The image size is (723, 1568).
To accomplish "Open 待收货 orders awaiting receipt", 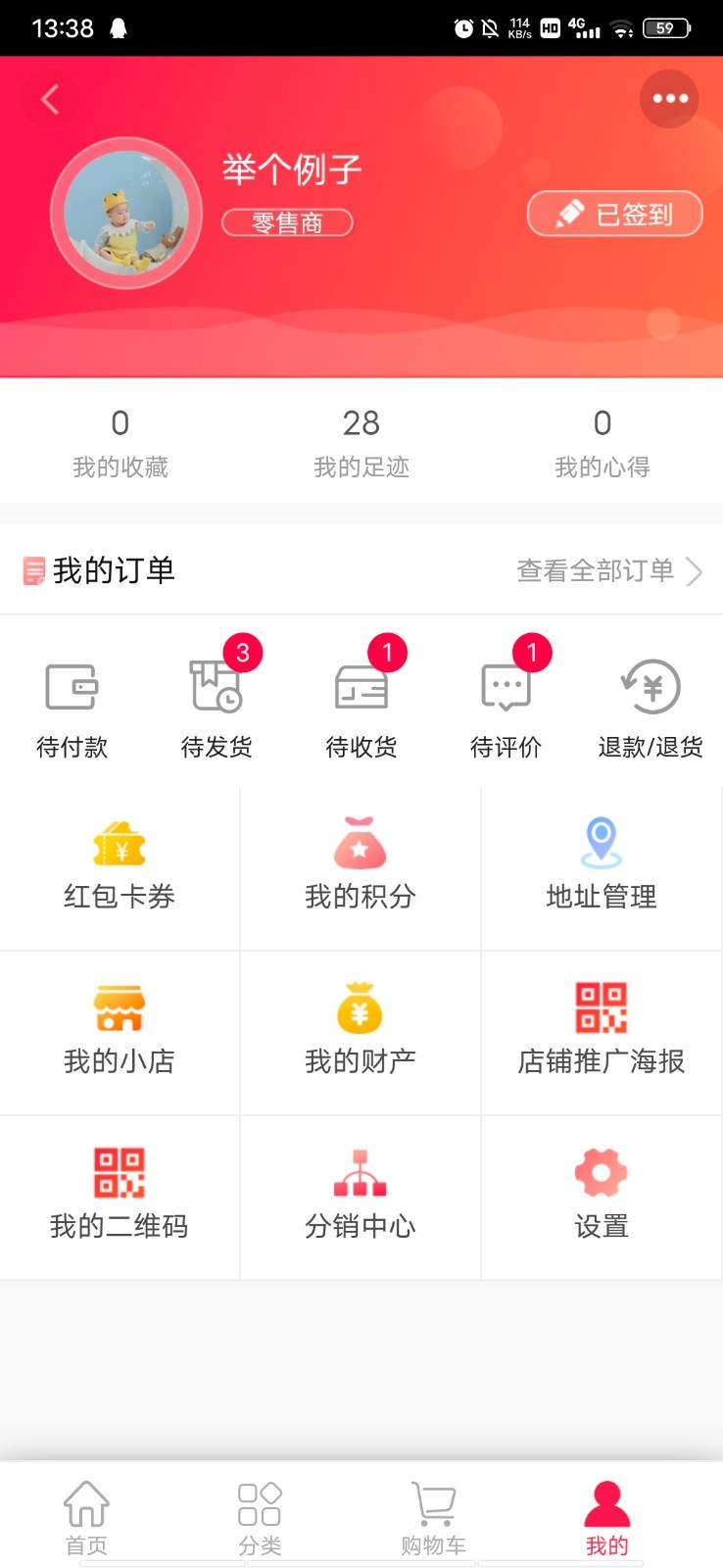I will [361, 708].
